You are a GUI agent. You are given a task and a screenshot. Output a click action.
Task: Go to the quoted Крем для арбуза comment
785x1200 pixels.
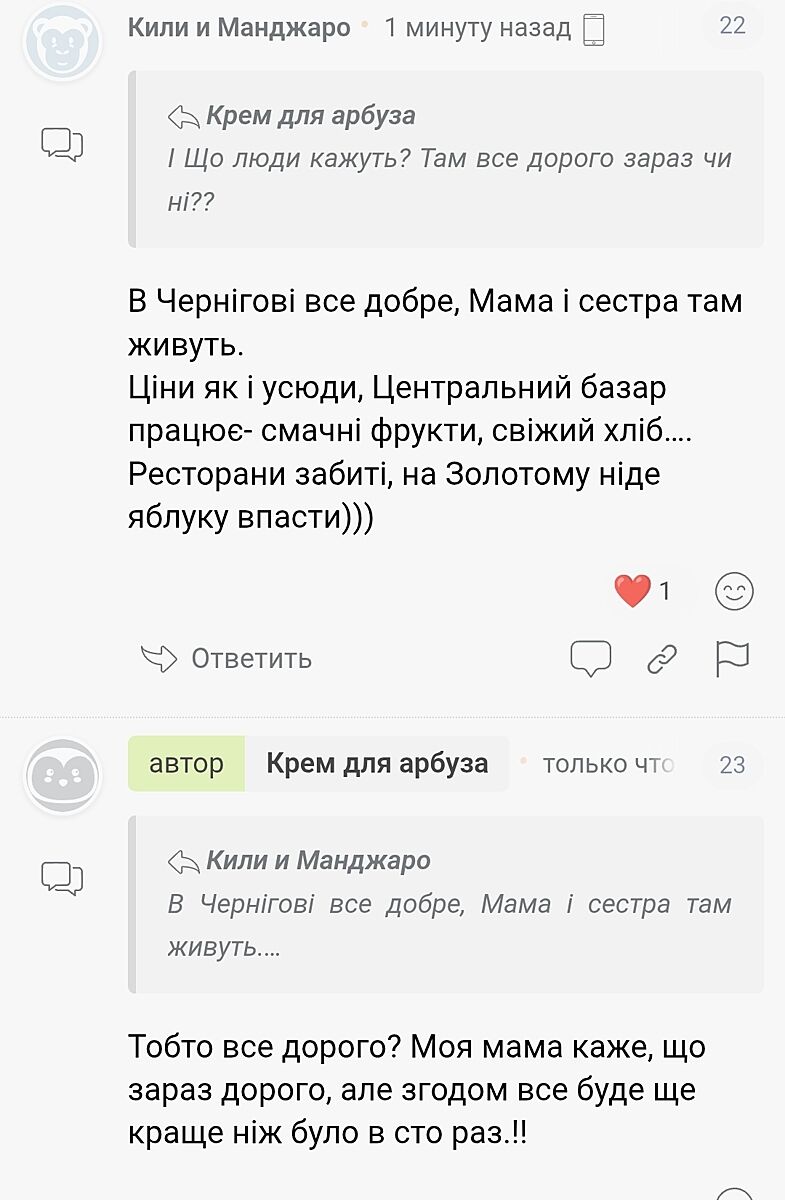(x=310, y=116)
